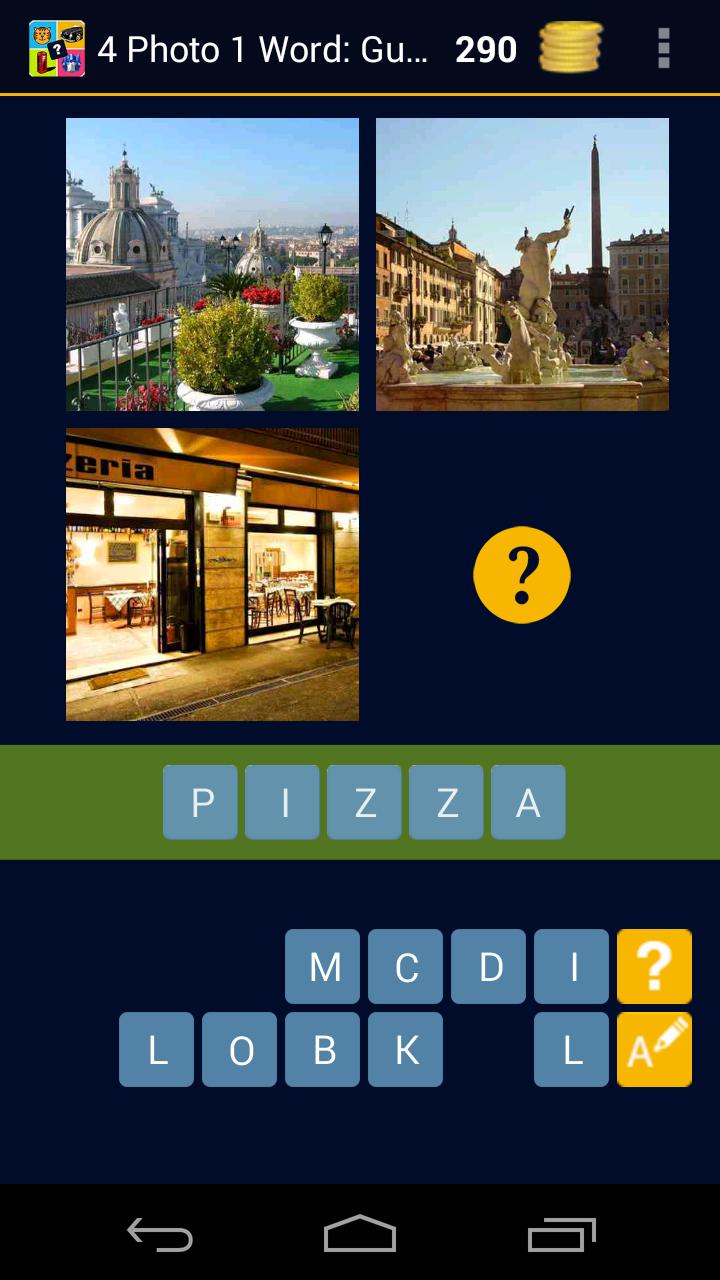The image size is (720, 1280).
Task: Click the coin count showing 290
Action: coord(487,48)
